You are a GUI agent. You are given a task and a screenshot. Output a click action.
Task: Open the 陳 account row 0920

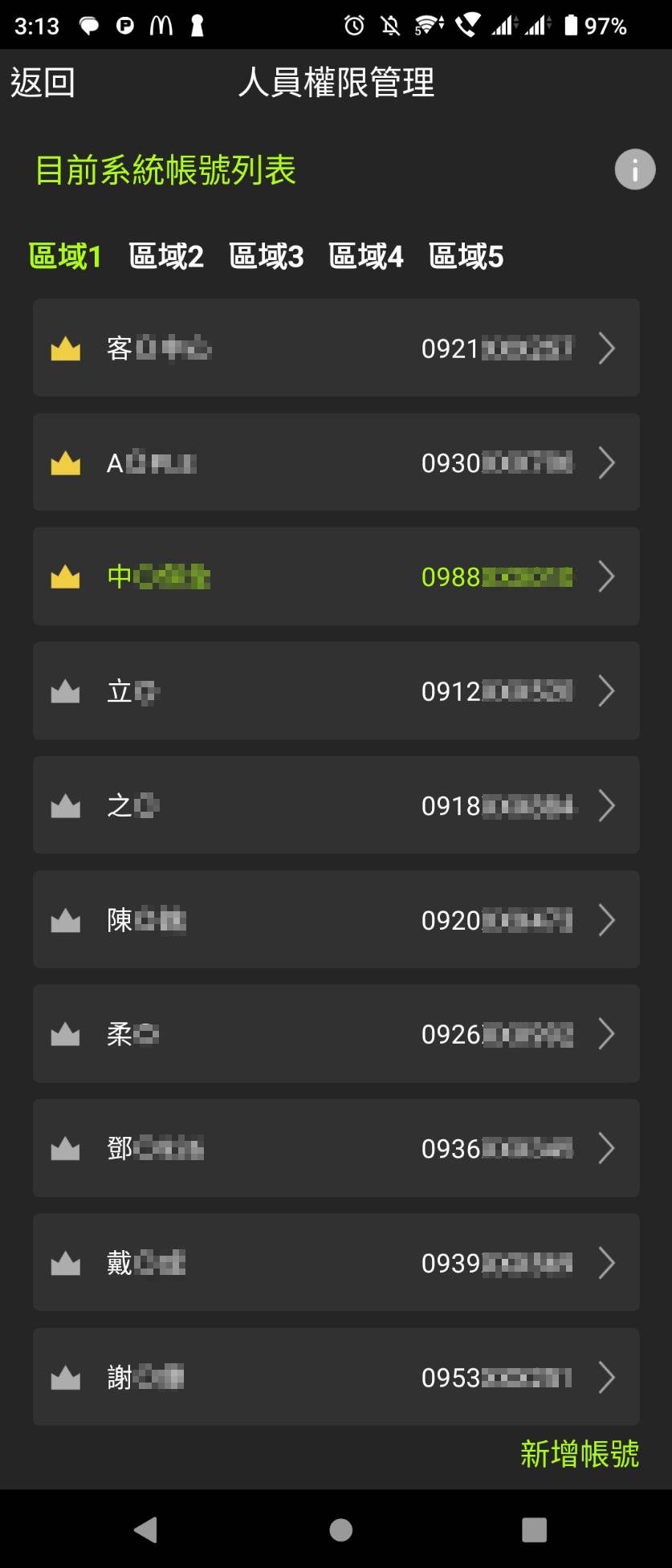click(336, 919)
